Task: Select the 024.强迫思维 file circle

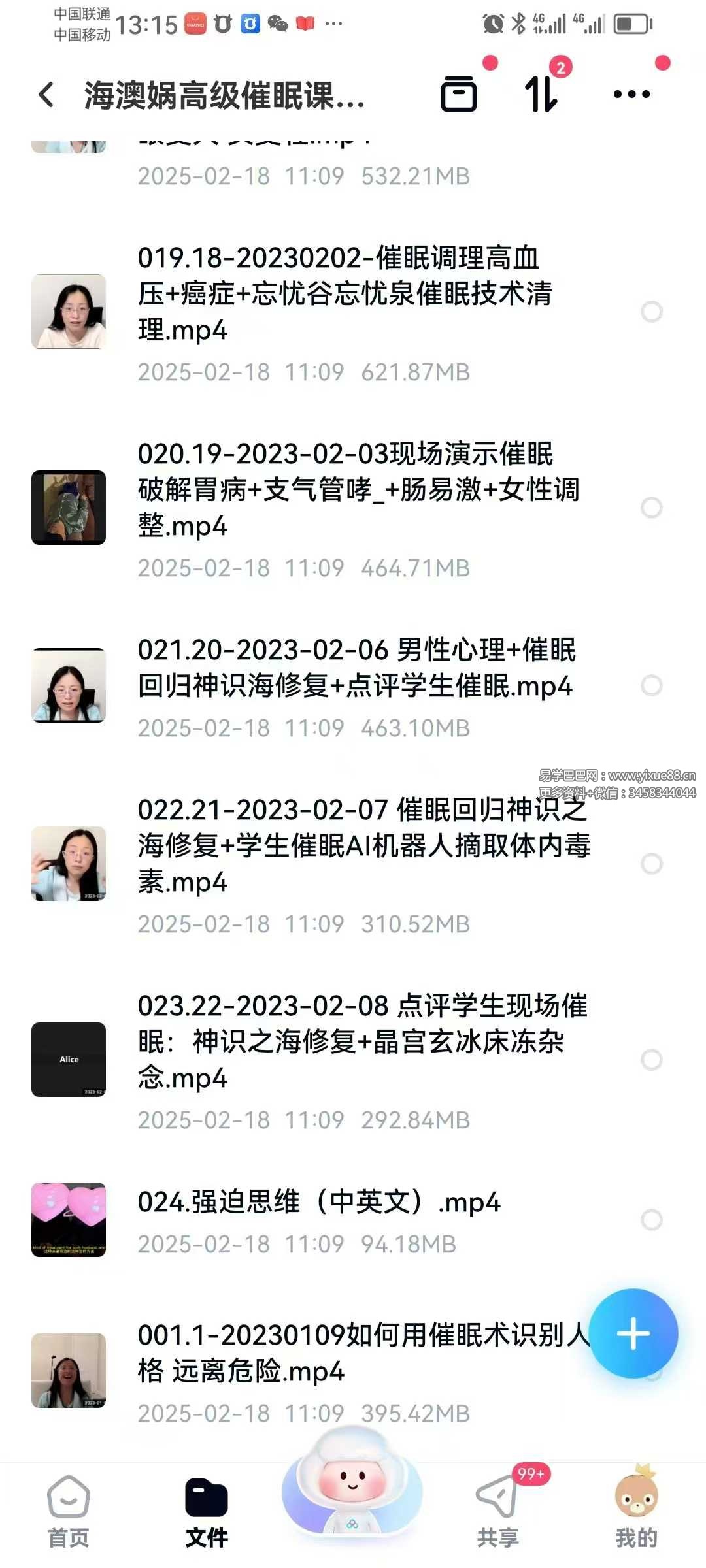Action: [651, 1220]
